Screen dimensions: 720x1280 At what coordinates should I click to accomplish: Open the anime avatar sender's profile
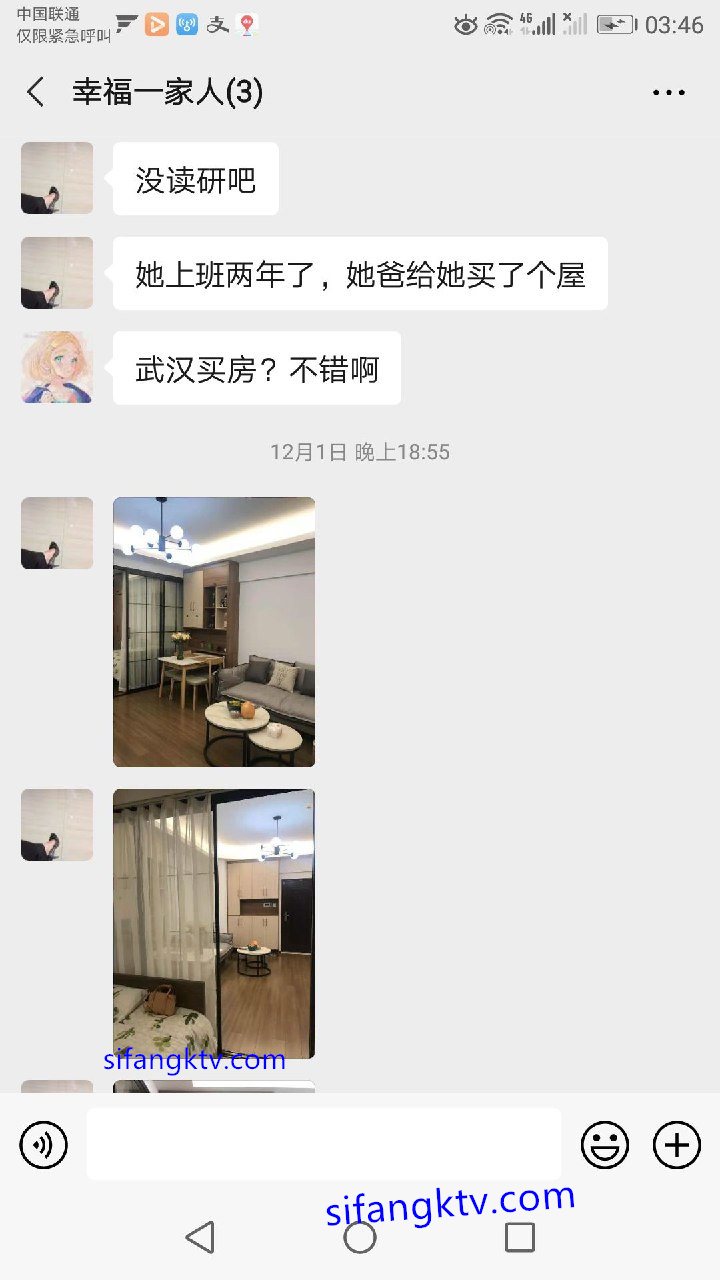(x=57, y=368)
